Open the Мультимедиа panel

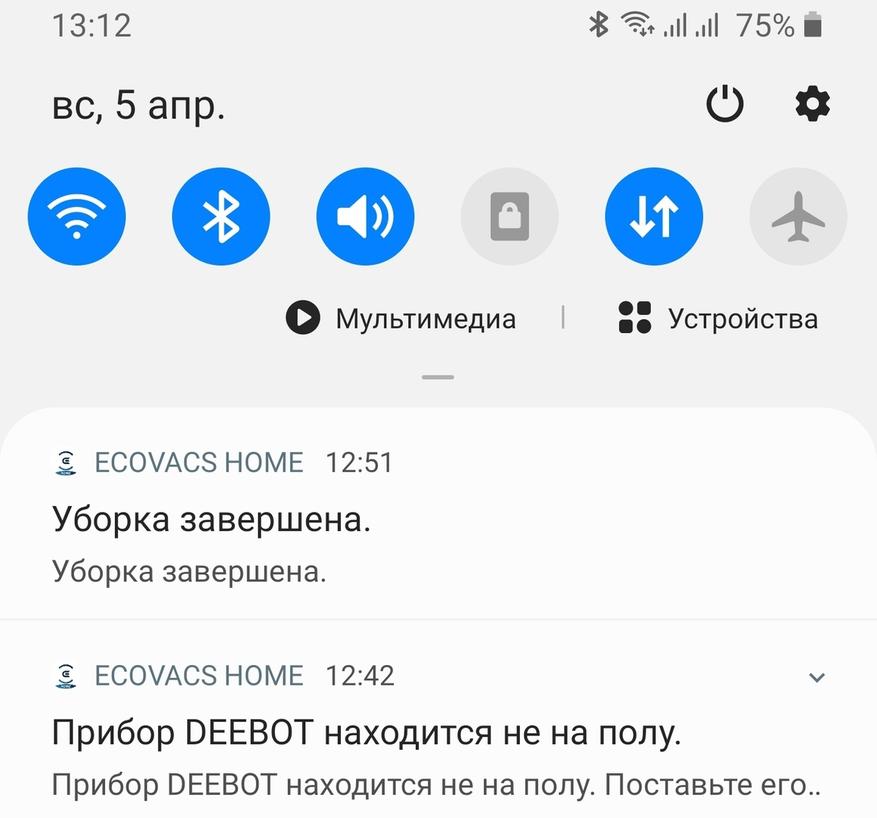click(401, 319)
